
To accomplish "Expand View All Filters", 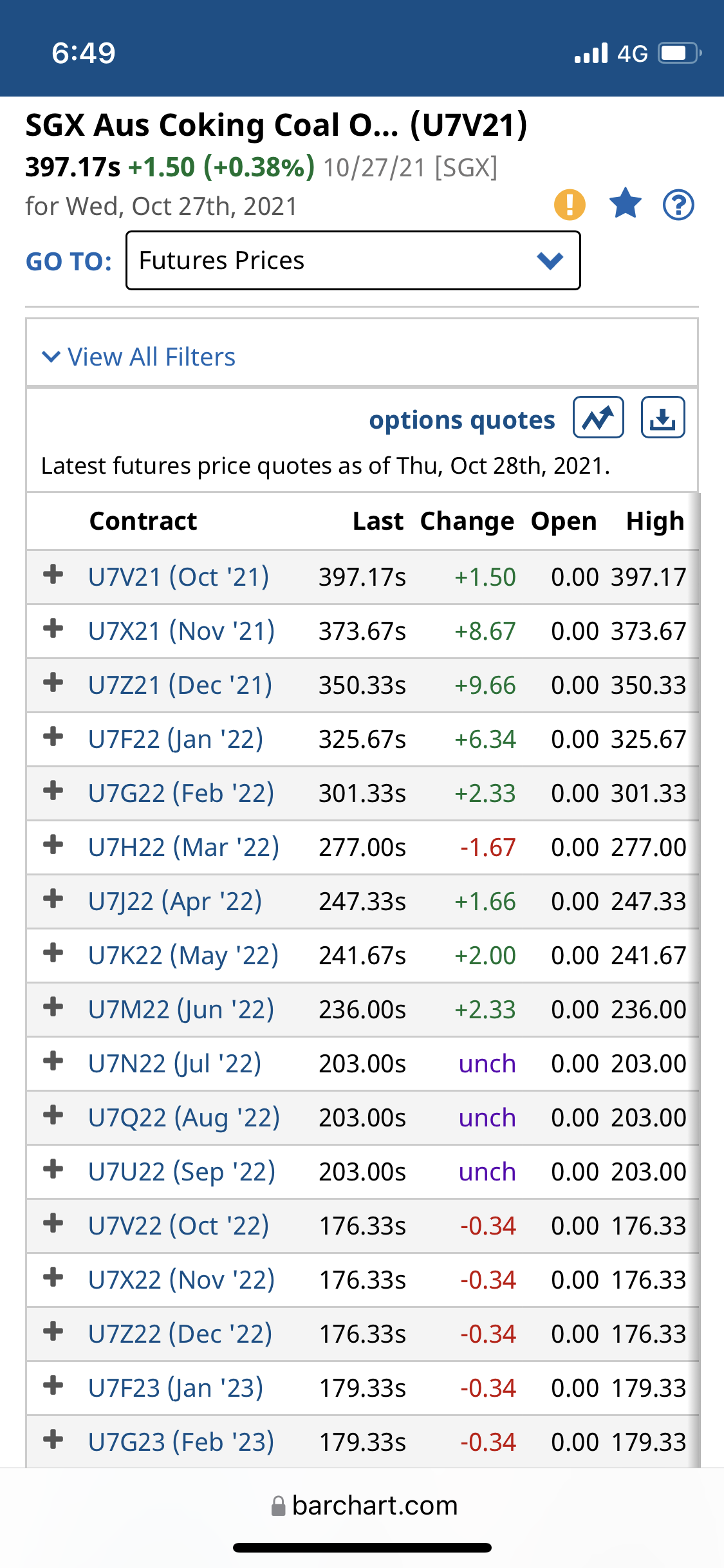I will [x=138, y=357].
